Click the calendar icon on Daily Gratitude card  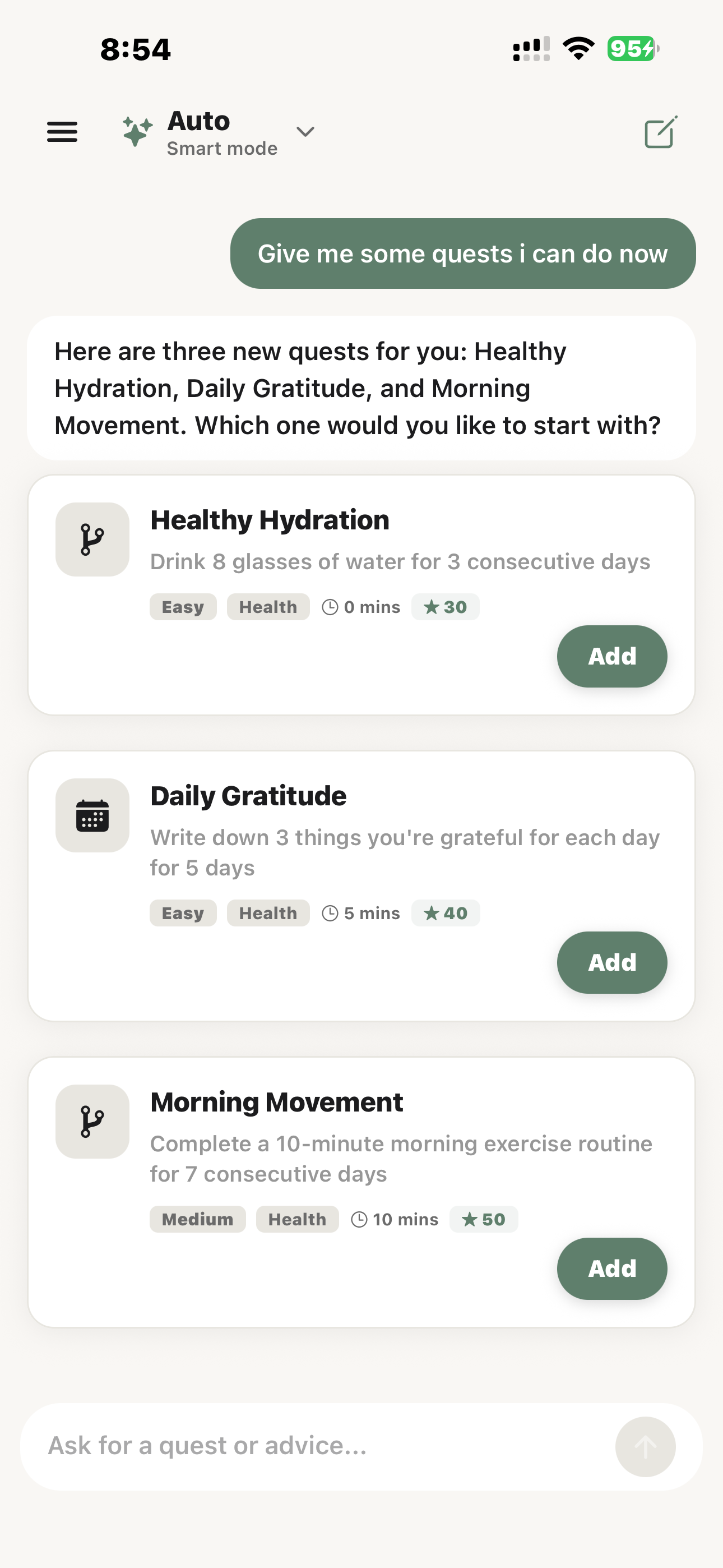pyautogui.click(x=92, y=815)
